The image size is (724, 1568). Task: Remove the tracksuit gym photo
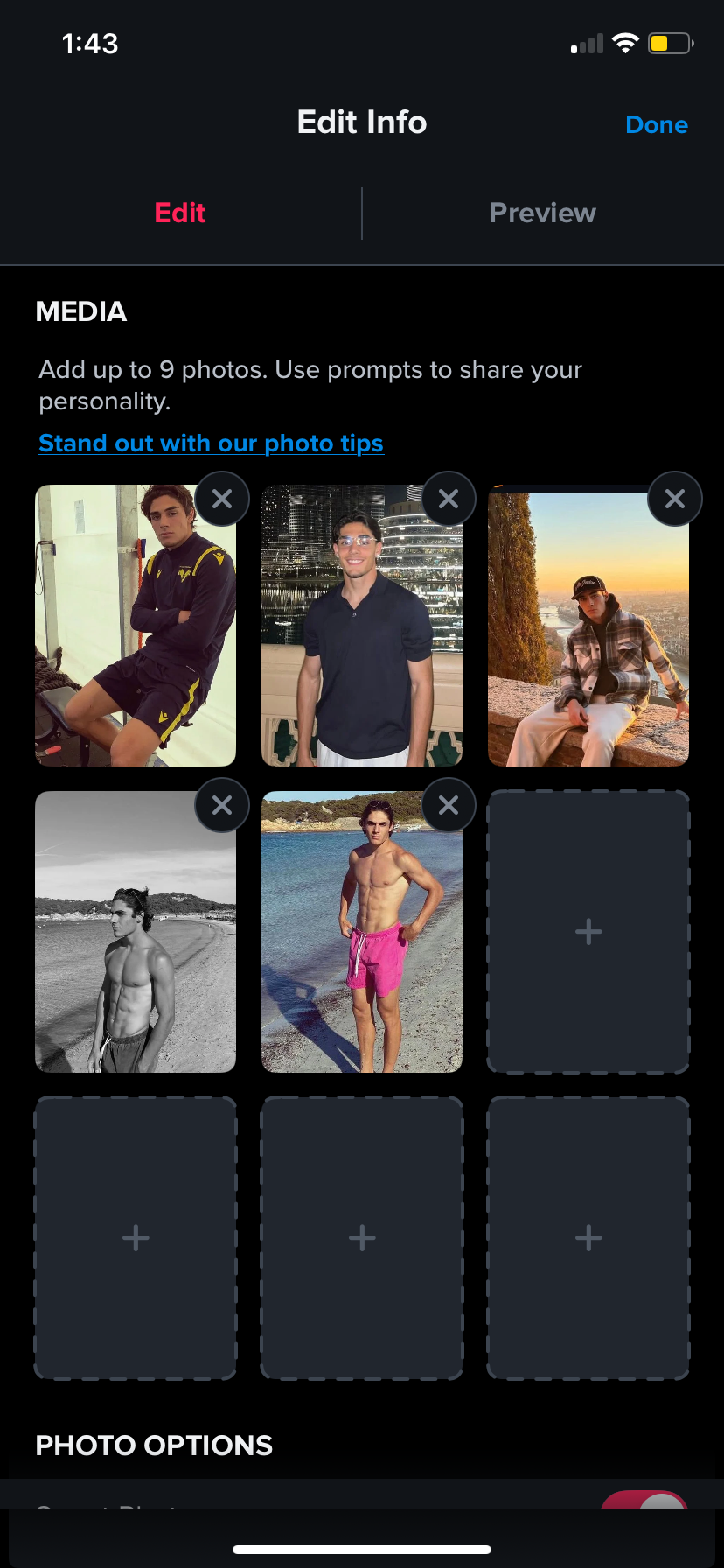(222, 499)
